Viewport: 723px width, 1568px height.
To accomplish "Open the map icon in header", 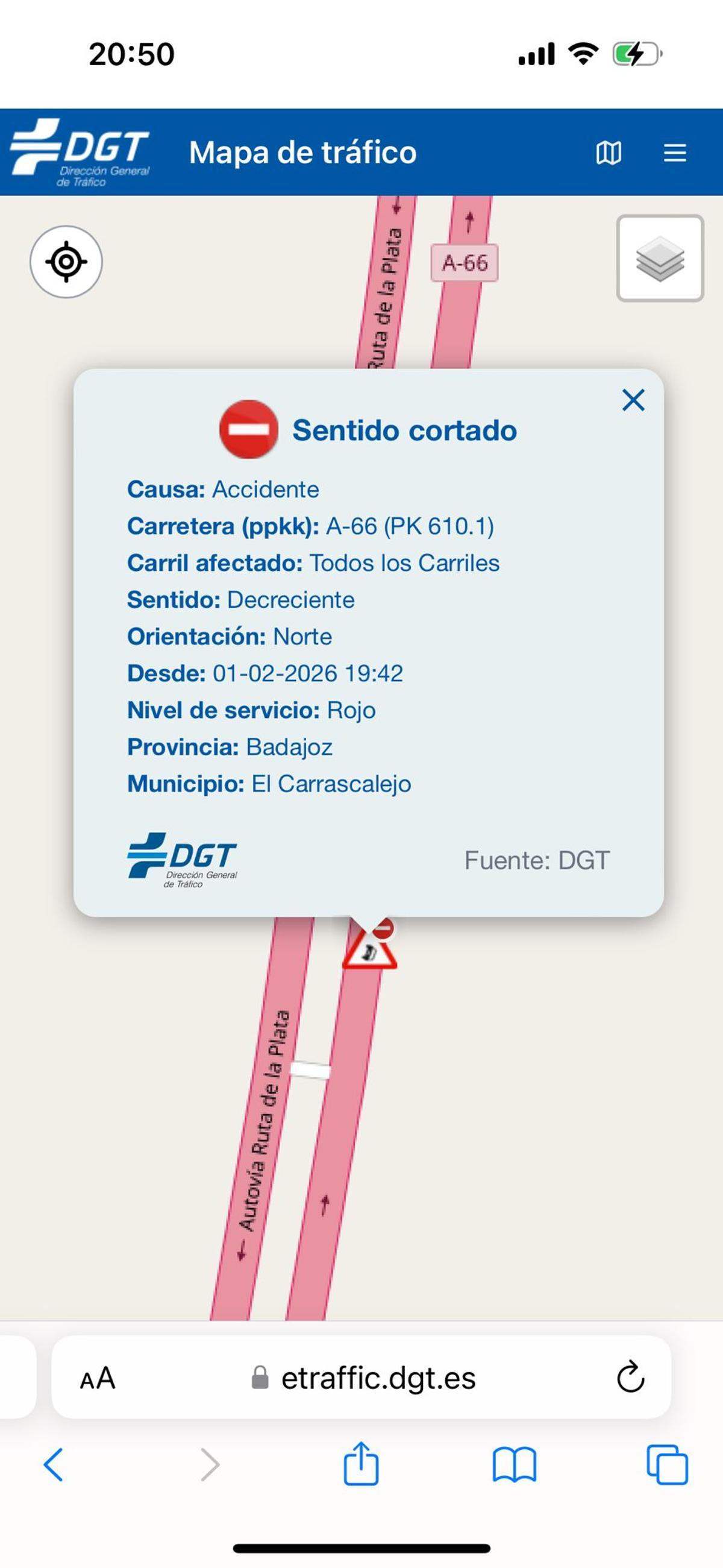I will pyautogui.click(x=609, y=152).
